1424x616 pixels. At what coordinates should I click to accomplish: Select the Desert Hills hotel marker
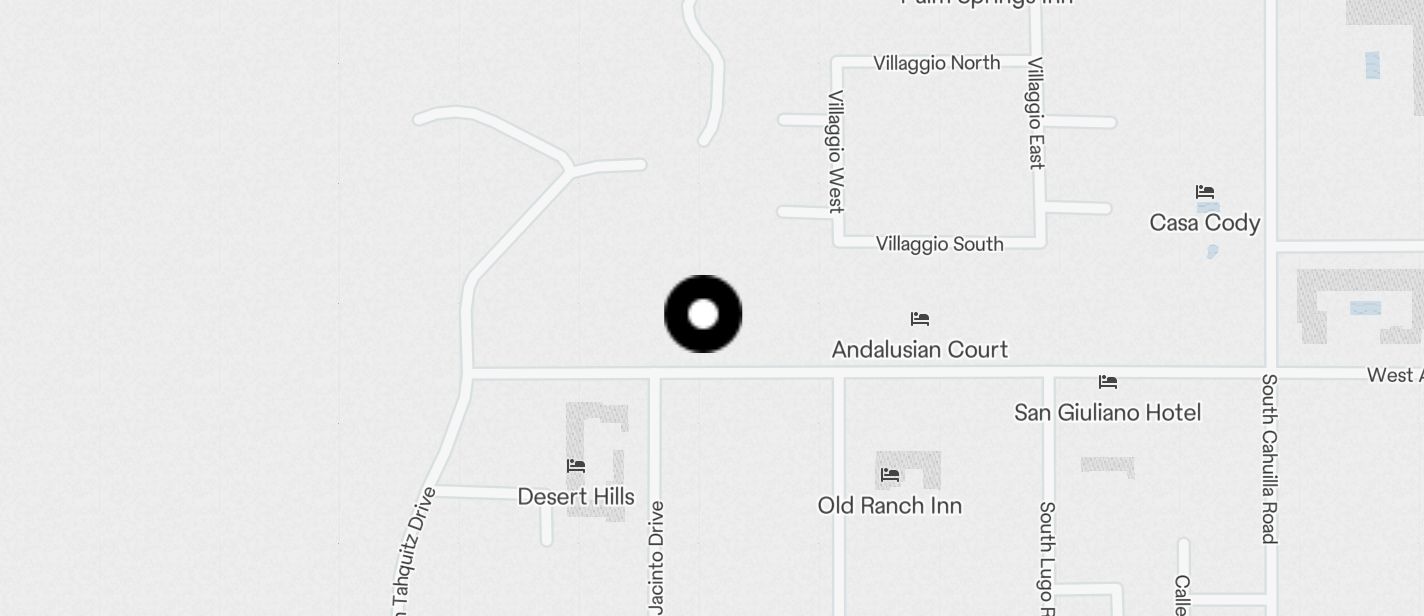tap(576, 466)
